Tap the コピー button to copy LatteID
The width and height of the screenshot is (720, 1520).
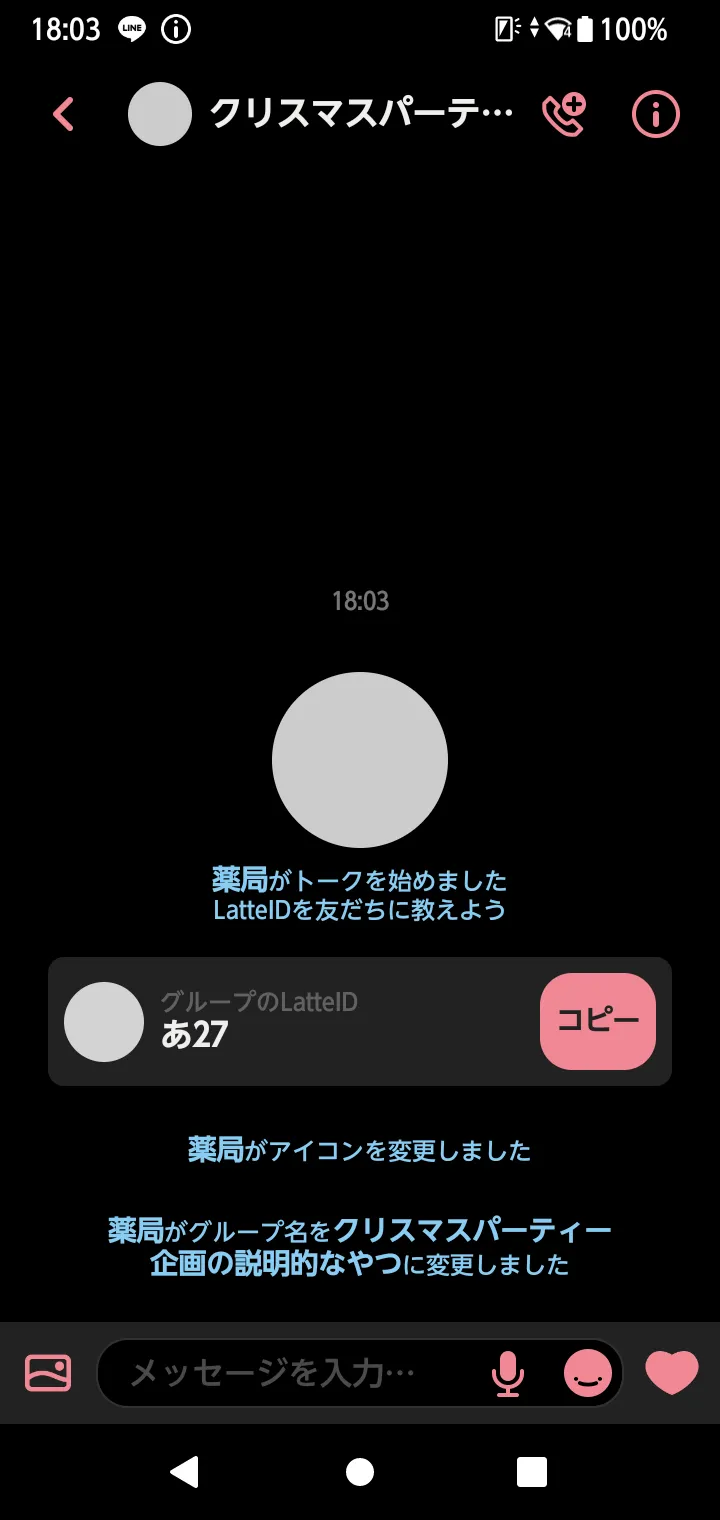click(598, 1021)
